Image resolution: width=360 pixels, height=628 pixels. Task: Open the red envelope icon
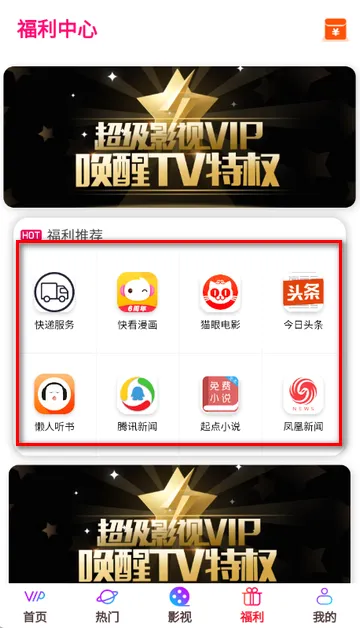coord(335,29)
